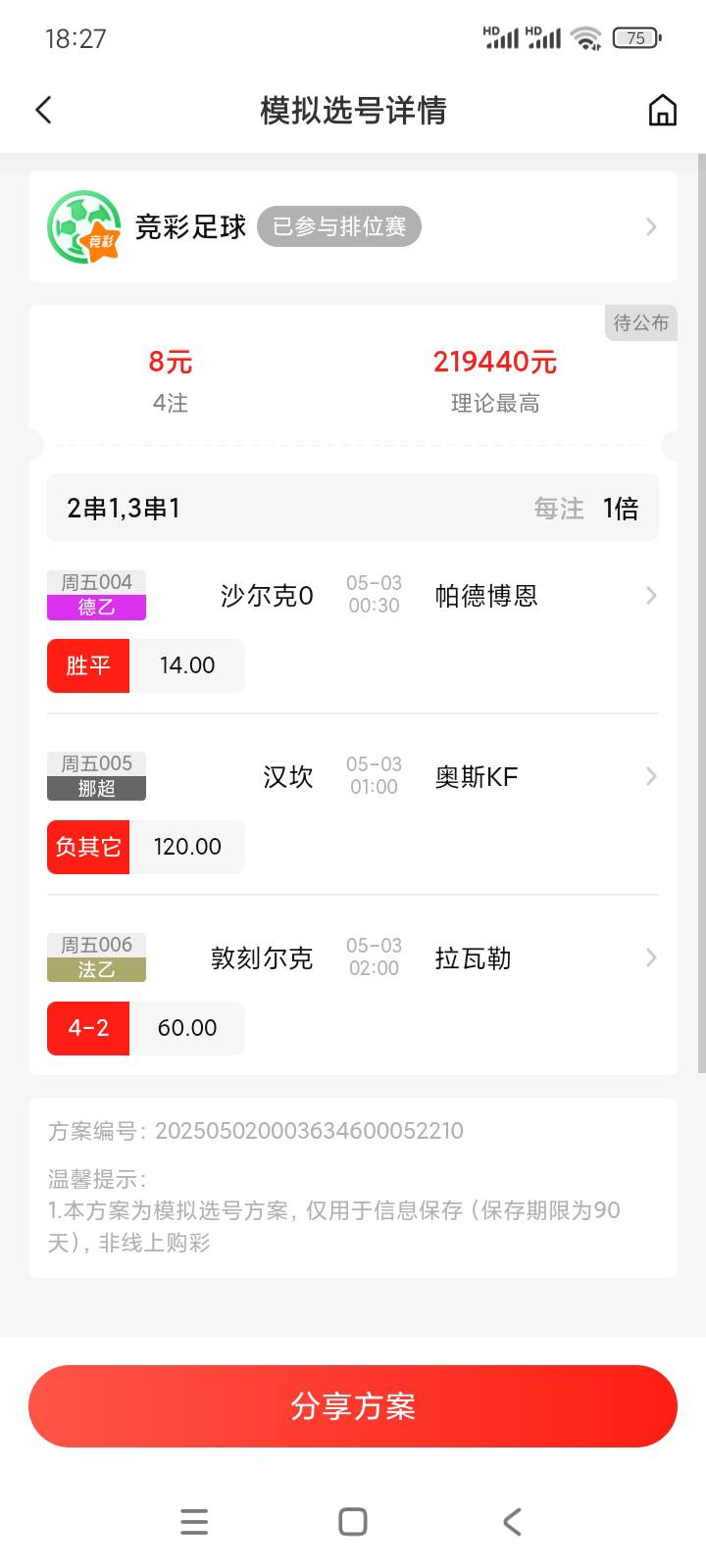Open match 敦刻尔克 vs 拉瓦勒 details
The width and height of the screenshot is (706, 1568).
coord(353,957)
